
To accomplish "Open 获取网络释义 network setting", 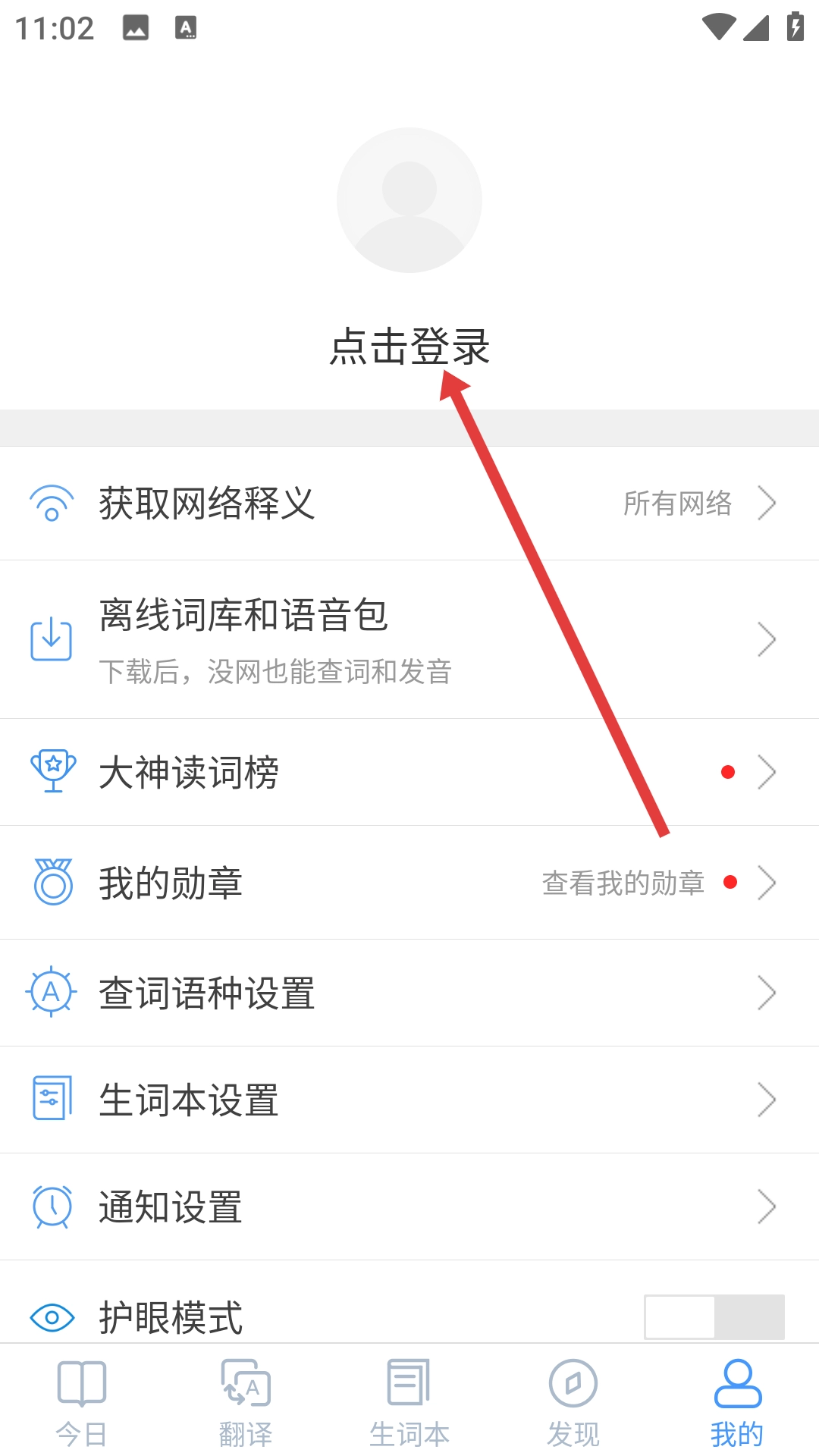I will point(409,504).
